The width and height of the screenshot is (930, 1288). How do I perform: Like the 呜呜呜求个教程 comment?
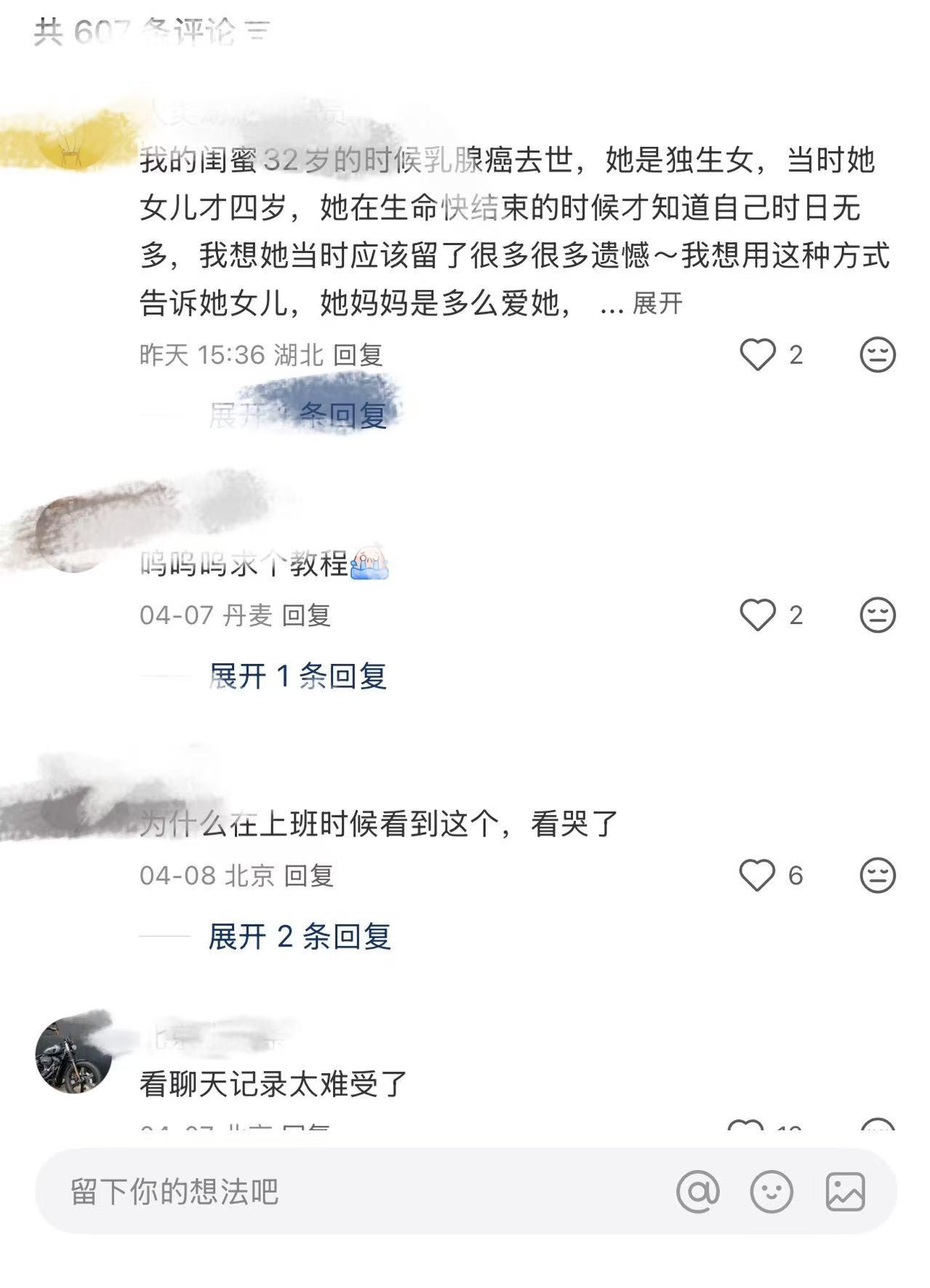tap(758, 615)
